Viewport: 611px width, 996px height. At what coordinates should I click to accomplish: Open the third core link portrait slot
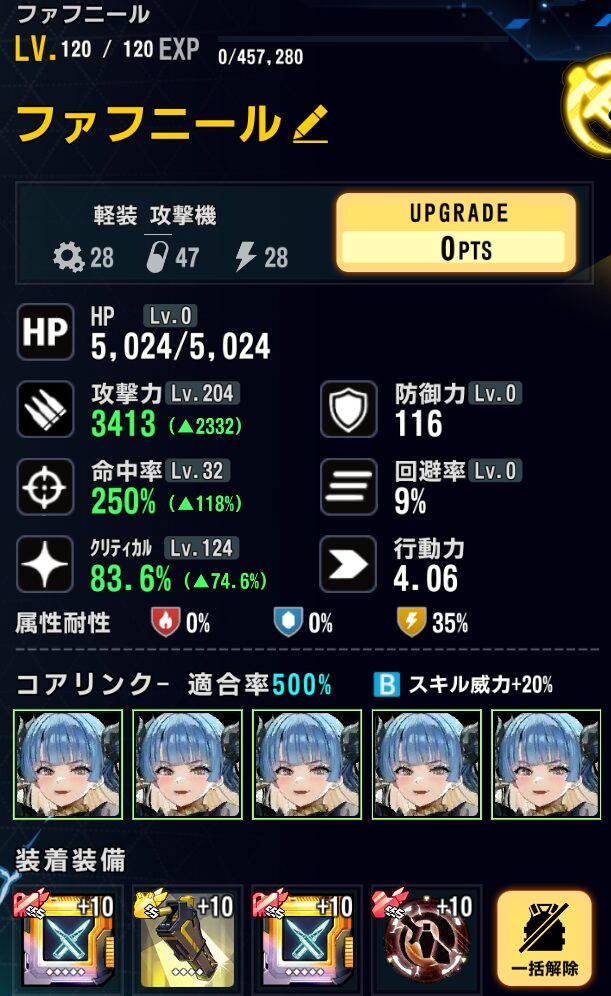pyautogui.click(x=306, y=764)
